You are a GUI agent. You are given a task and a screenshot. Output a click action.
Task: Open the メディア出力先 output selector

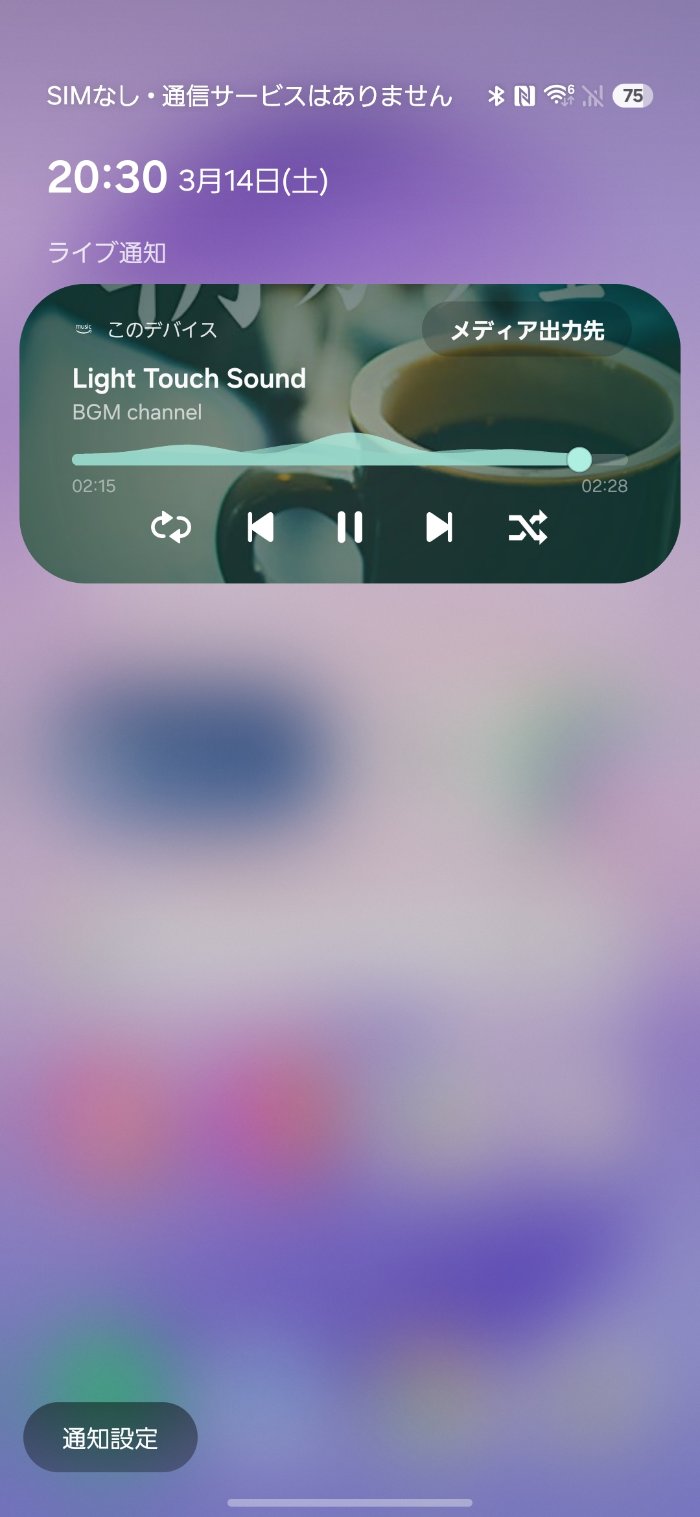pos(527,330)
